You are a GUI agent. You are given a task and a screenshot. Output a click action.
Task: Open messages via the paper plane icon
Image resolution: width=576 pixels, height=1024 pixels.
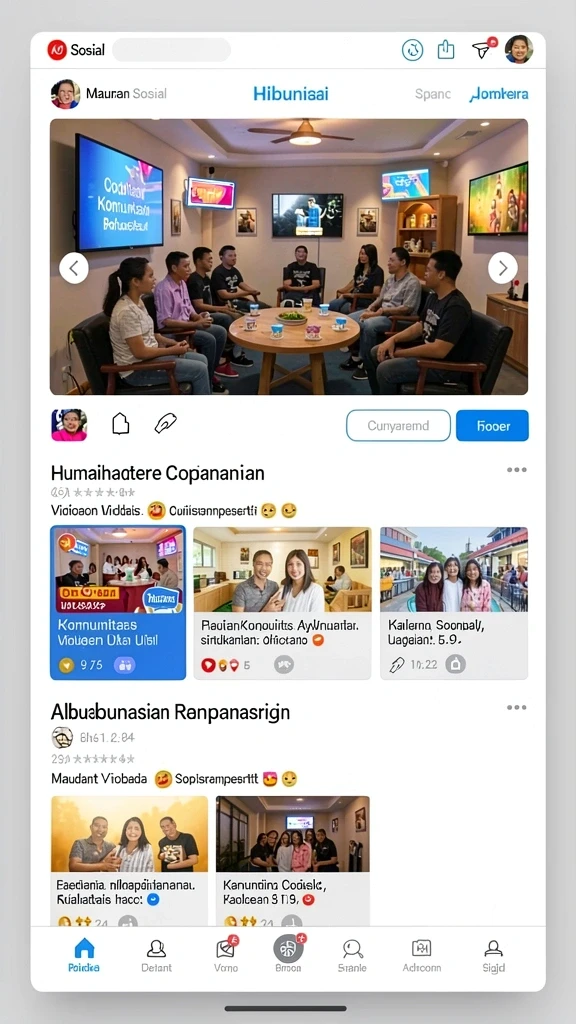(x=483, y=50)
